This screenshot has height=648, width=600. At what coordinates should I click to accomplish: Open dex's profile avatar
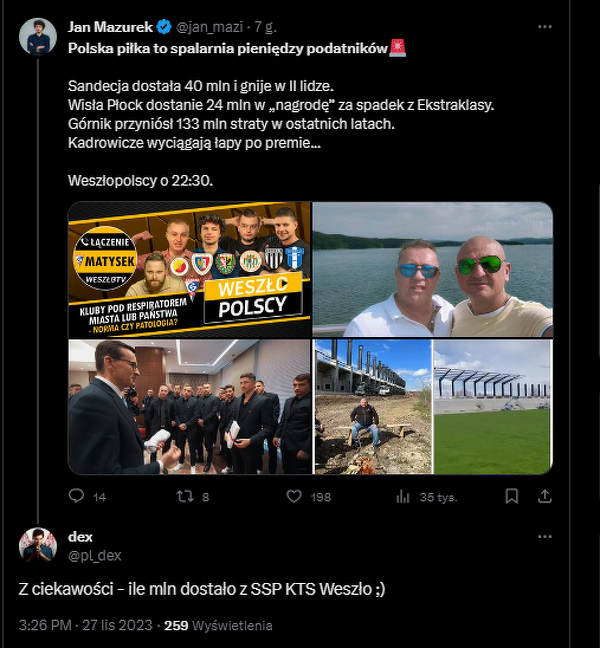coord(37,545)
